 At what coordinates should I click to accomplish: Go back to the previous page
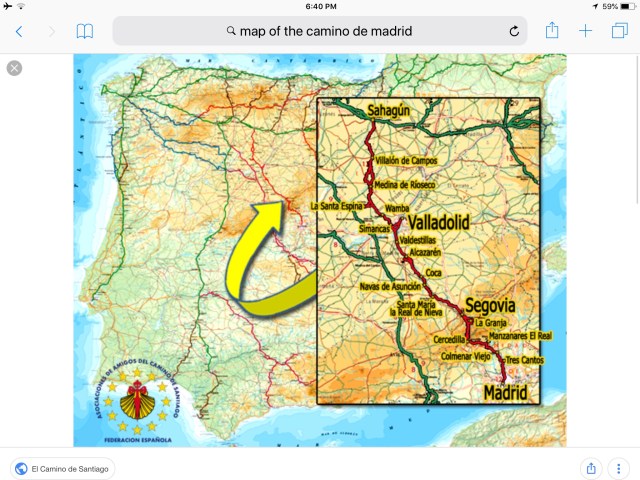[x=19, y=31]
